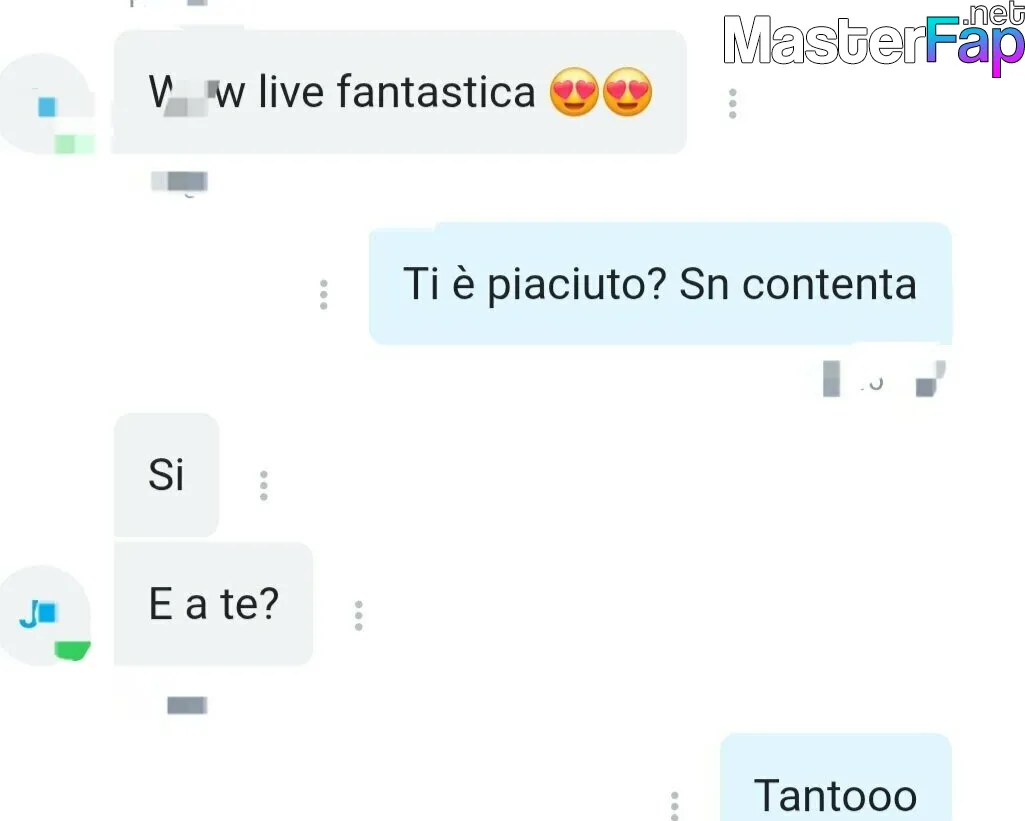Open the options menu for "Tantooo" message
Screen dimensions: 1025x821
[x=675, y=804]
